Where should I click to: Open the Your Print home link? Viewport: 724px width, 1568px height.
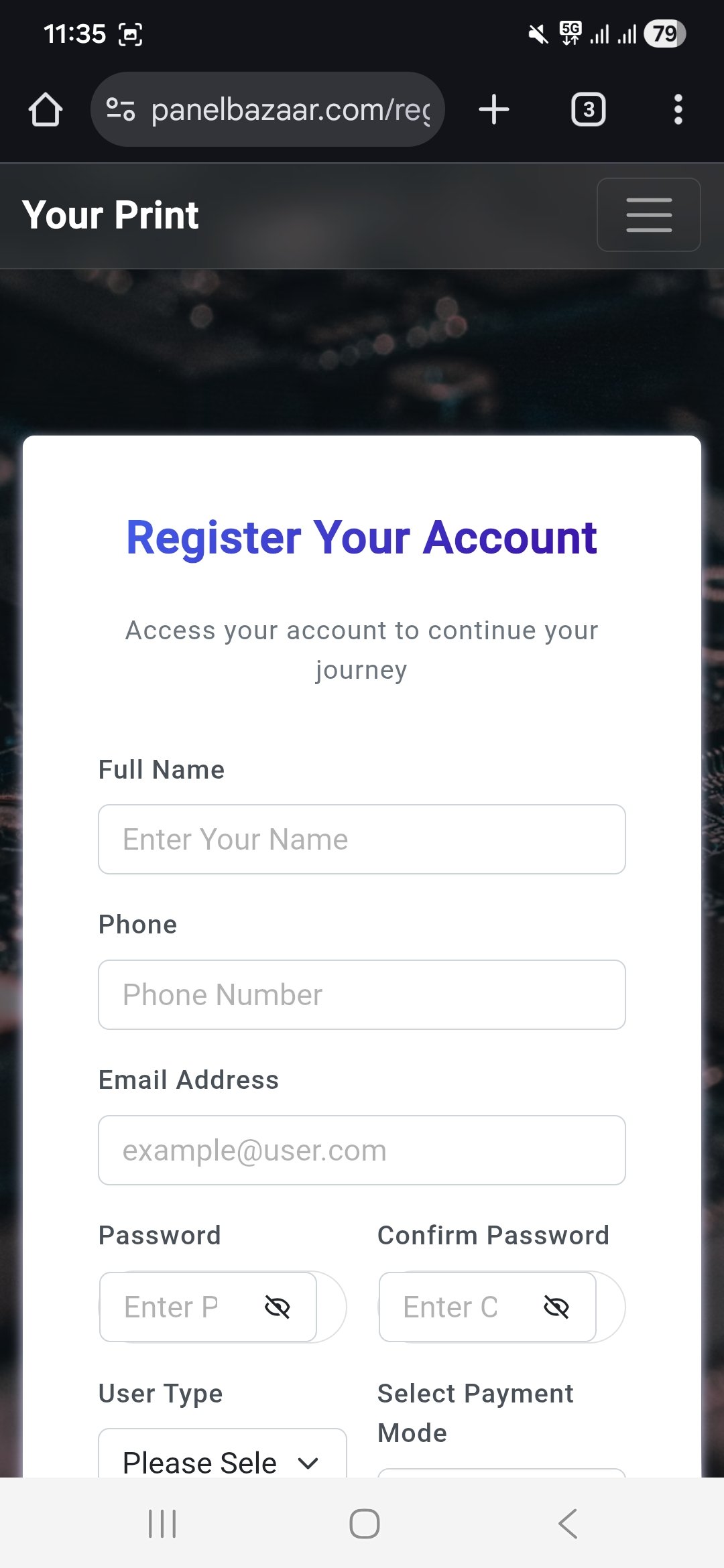[x=111, y=215]
